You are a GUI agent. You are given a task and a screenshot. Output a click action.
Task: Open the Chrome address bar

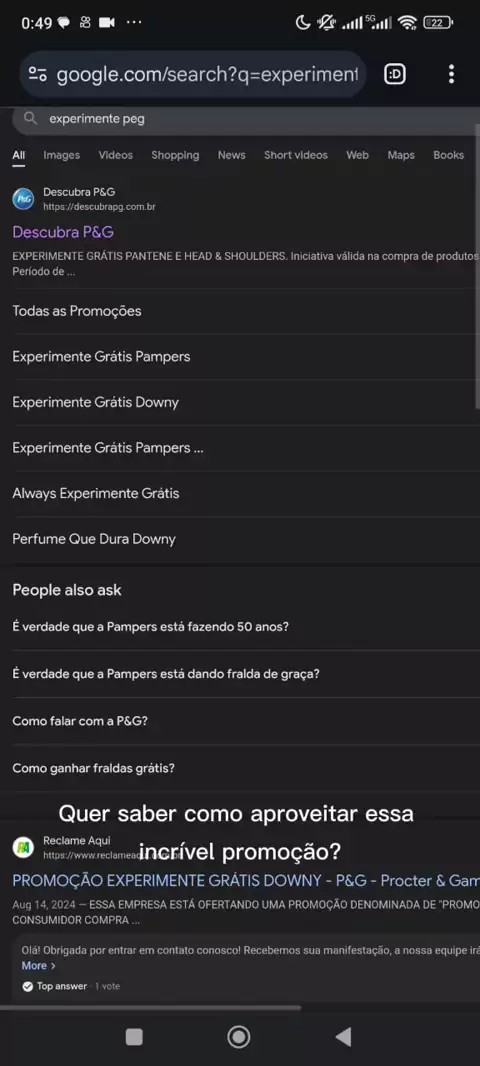coord(193,74)
